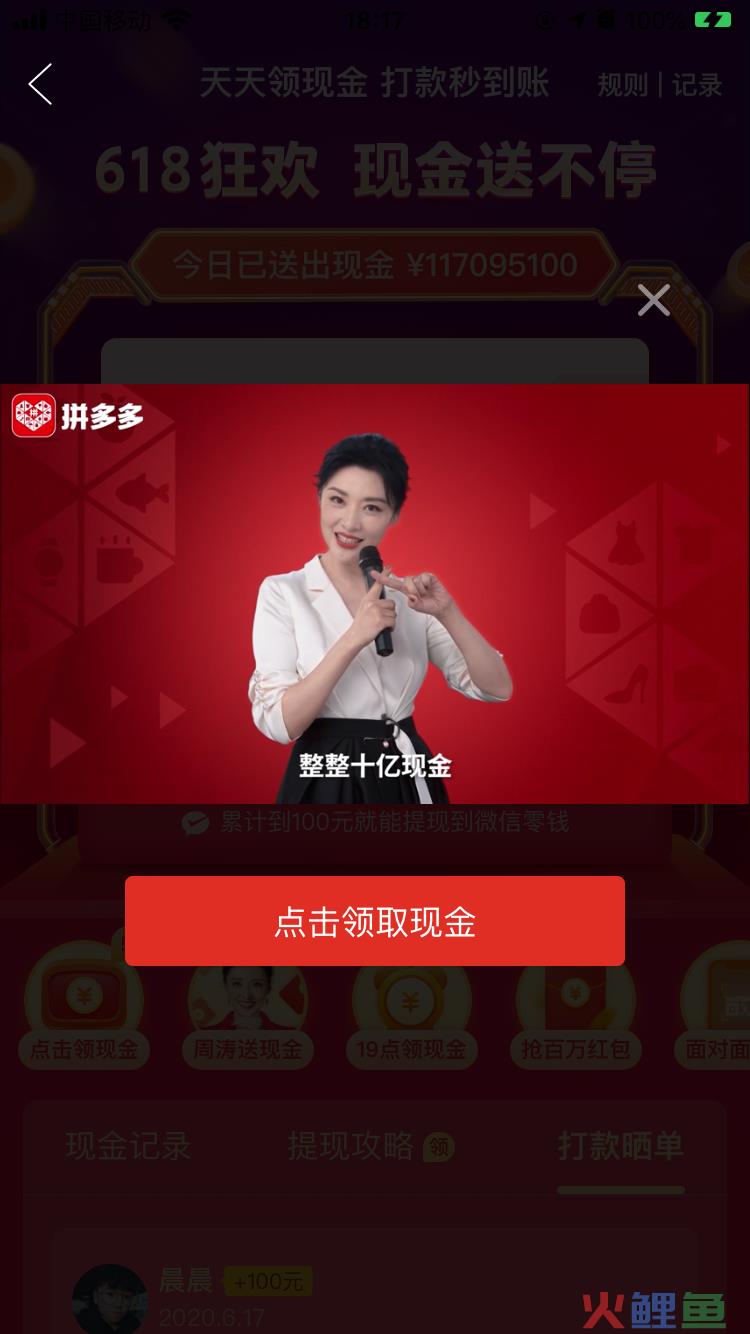
Task: Open the 记录 records page
Action: pos(697,85)
